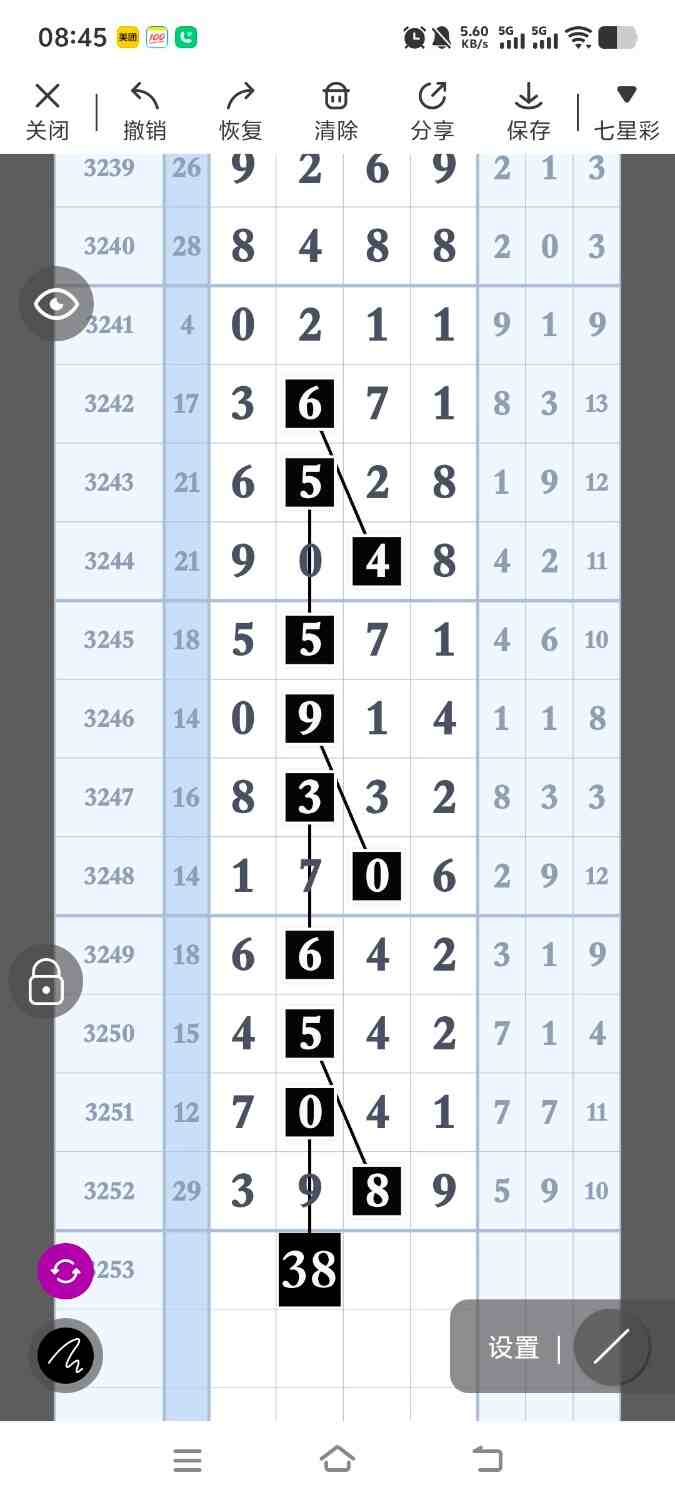Image resolution: width=675 pixels, height=1500 pixels.
Task: Tap the system back button
Action: [488, 1460]
